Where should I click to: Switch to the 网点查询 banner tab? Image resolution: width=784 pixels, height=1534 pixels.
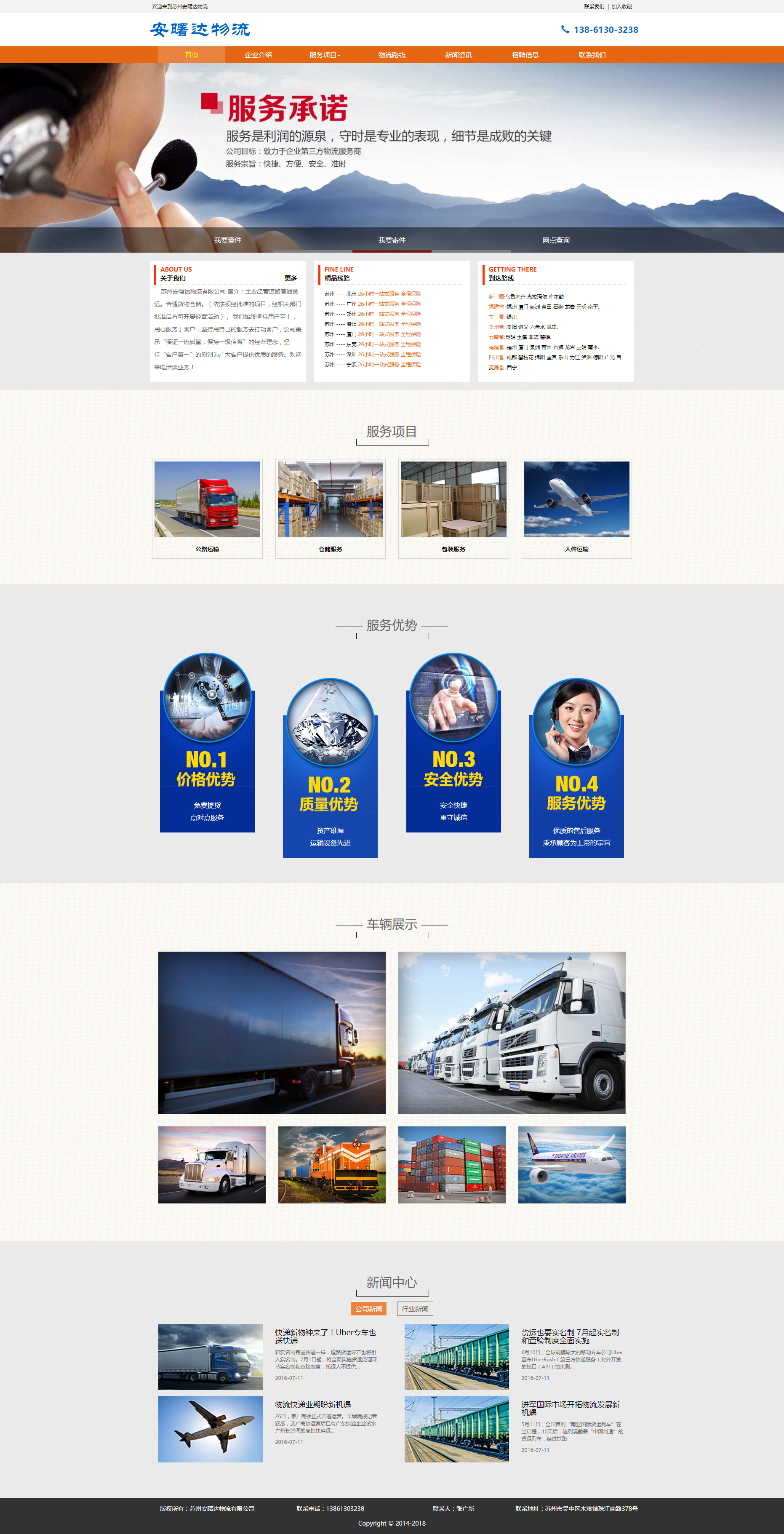(x=555, y=240)
